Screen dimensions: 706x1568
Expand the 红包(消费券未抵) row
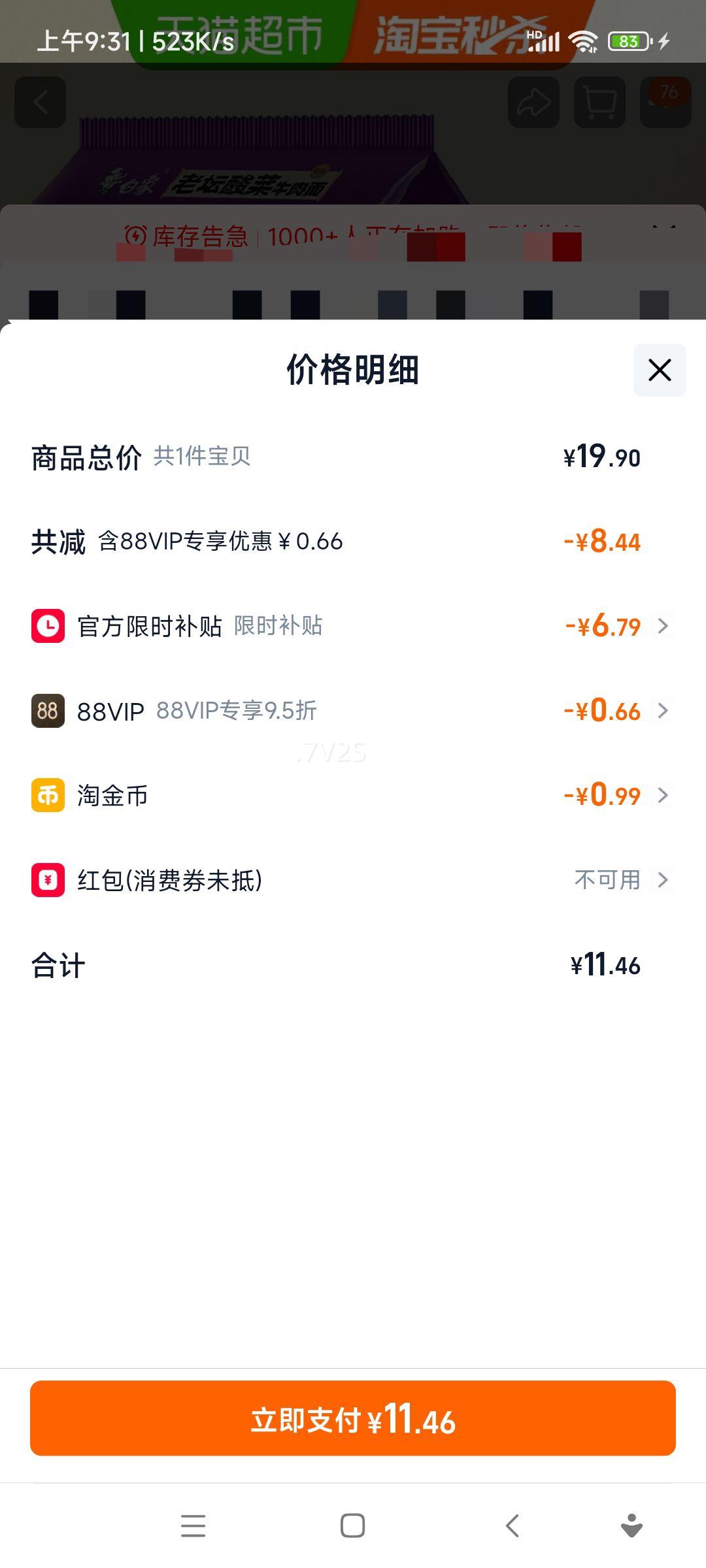(665, 880)
